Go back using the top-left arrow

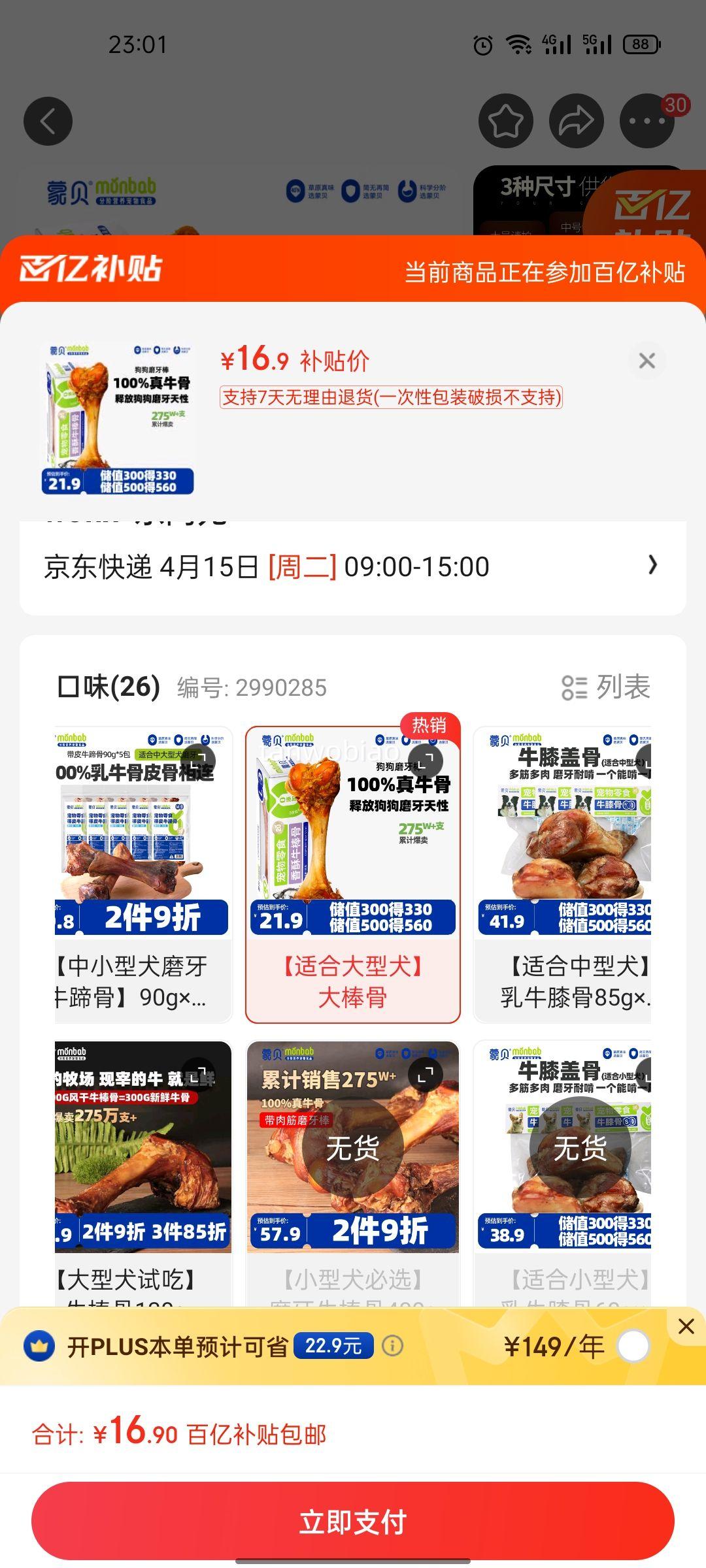tap(48, 122)
